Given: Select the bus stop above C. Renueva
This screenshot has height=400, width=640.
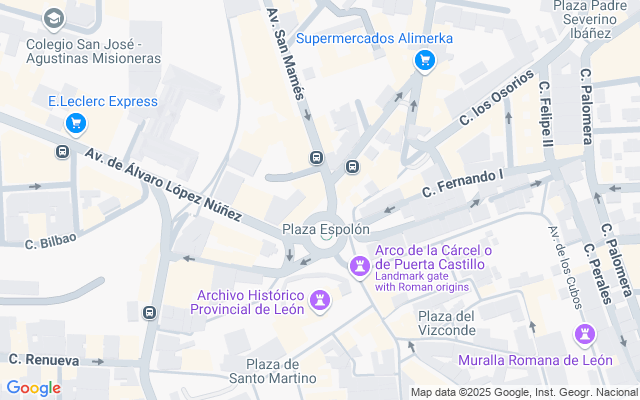Looking at the screenshot, I should point(149,313).
